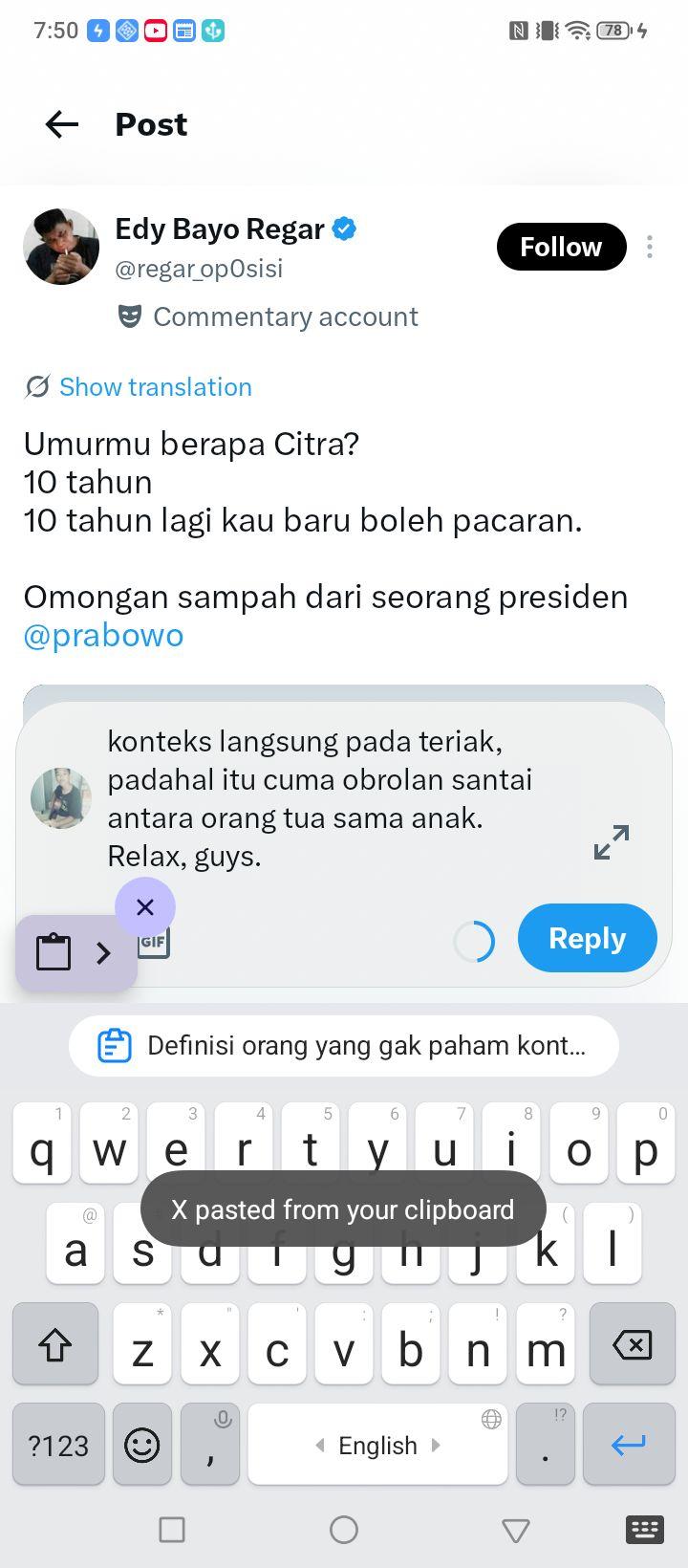
Task: Tap the reply text field
Action: (319, 798)
